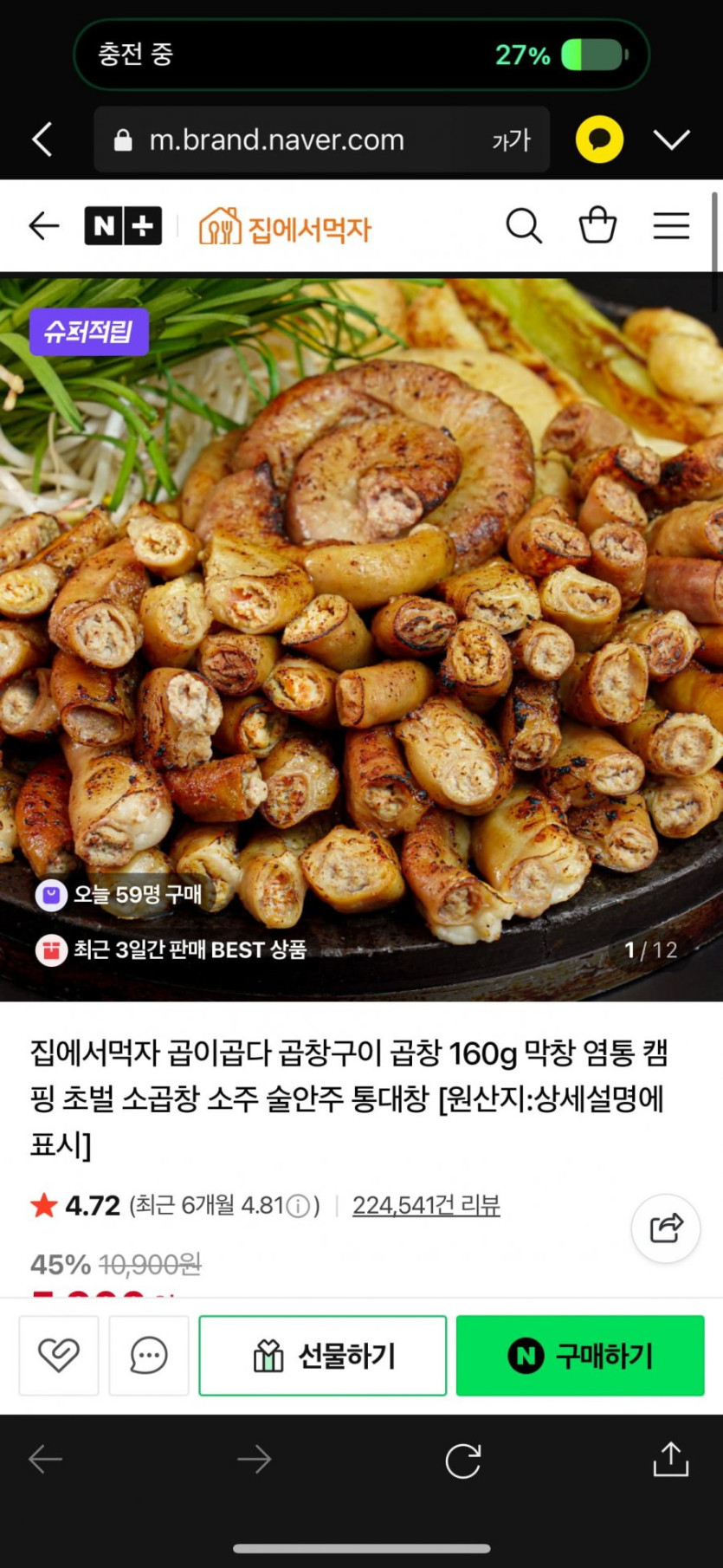Open the 224,541건 리뷰 link
Screen dimensions: 723x1568
(x=426, y=1205)
